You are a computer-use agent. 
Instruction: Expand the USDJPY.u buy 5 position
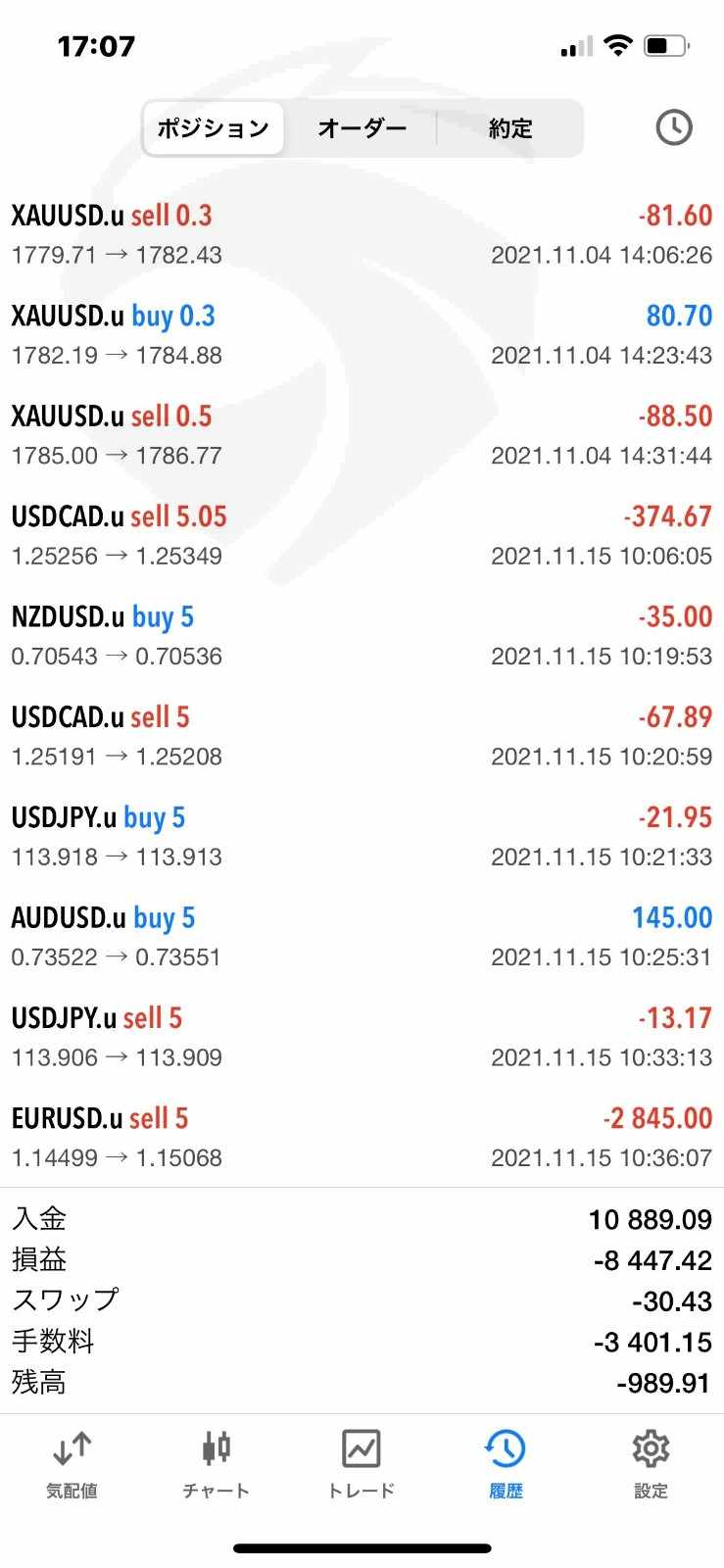(362, 837)
